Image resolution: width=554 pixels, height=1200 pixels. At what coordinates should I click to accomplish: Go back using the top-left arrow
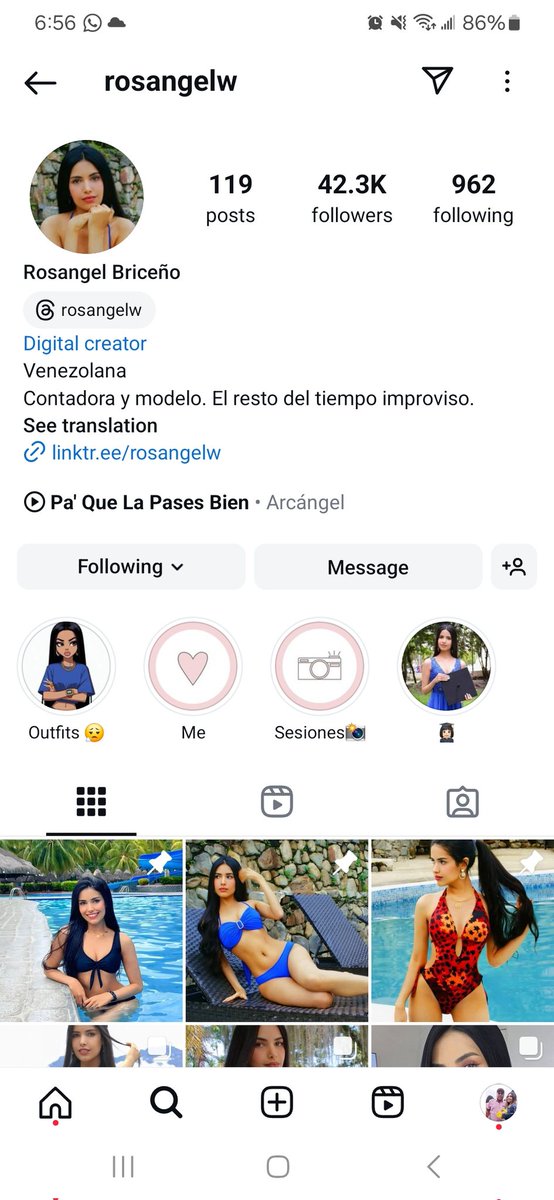[x=40, y=83]
